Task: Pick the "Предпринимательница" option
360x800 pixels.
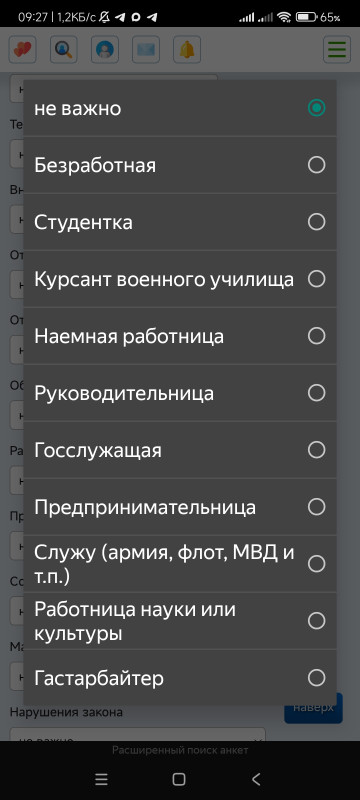Action: 179,508
